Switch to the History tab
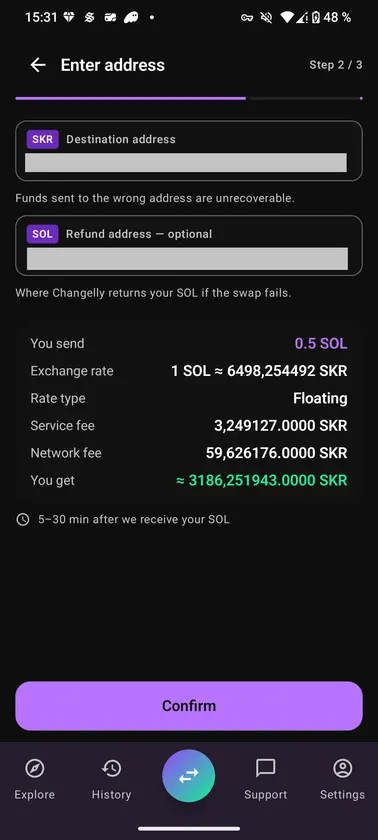378x840 pixels. [x=111, y=779]
